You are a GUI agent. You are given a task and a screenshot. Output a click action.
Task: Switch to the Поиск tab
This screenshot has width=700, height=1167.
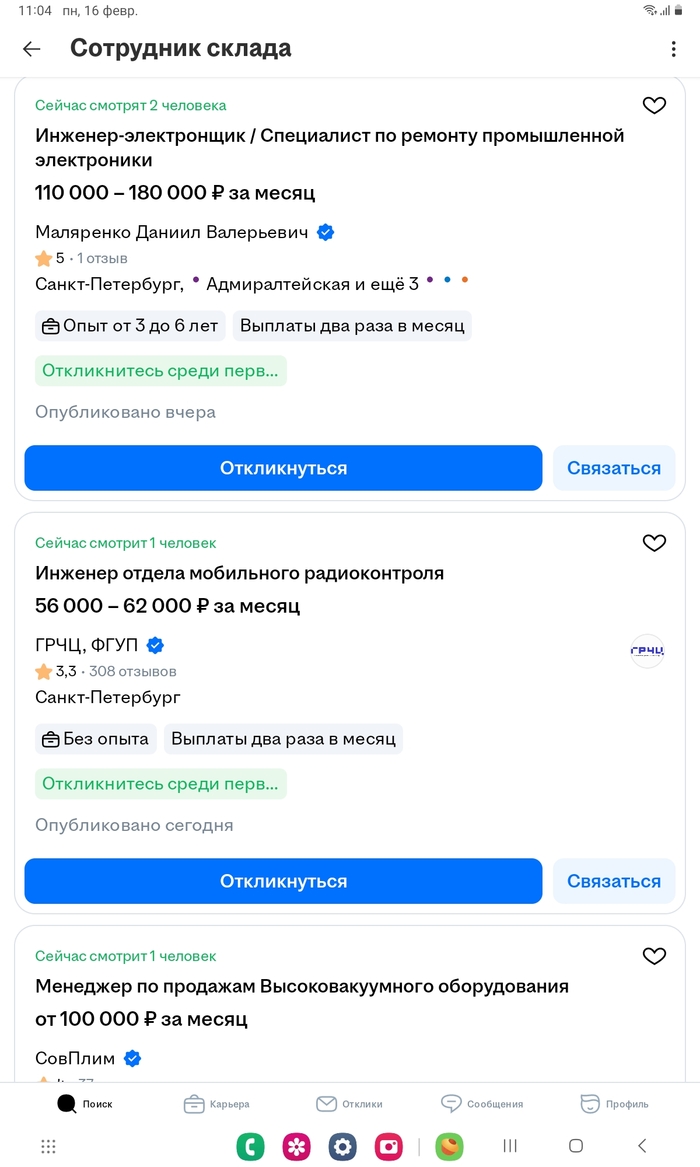click(85, 1104)
